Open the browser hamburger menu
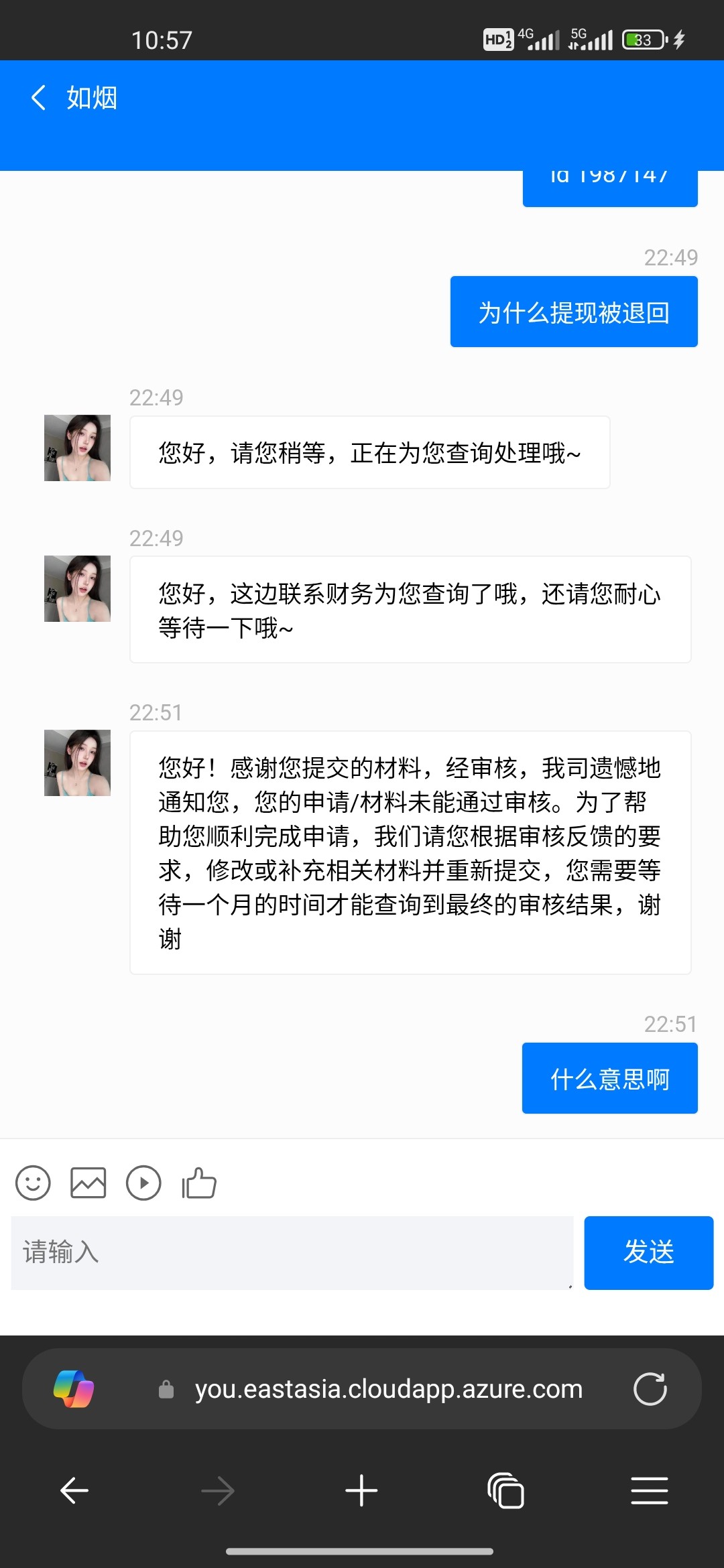This screenshot has height=1568, width=724. [x=649, y=1491]
